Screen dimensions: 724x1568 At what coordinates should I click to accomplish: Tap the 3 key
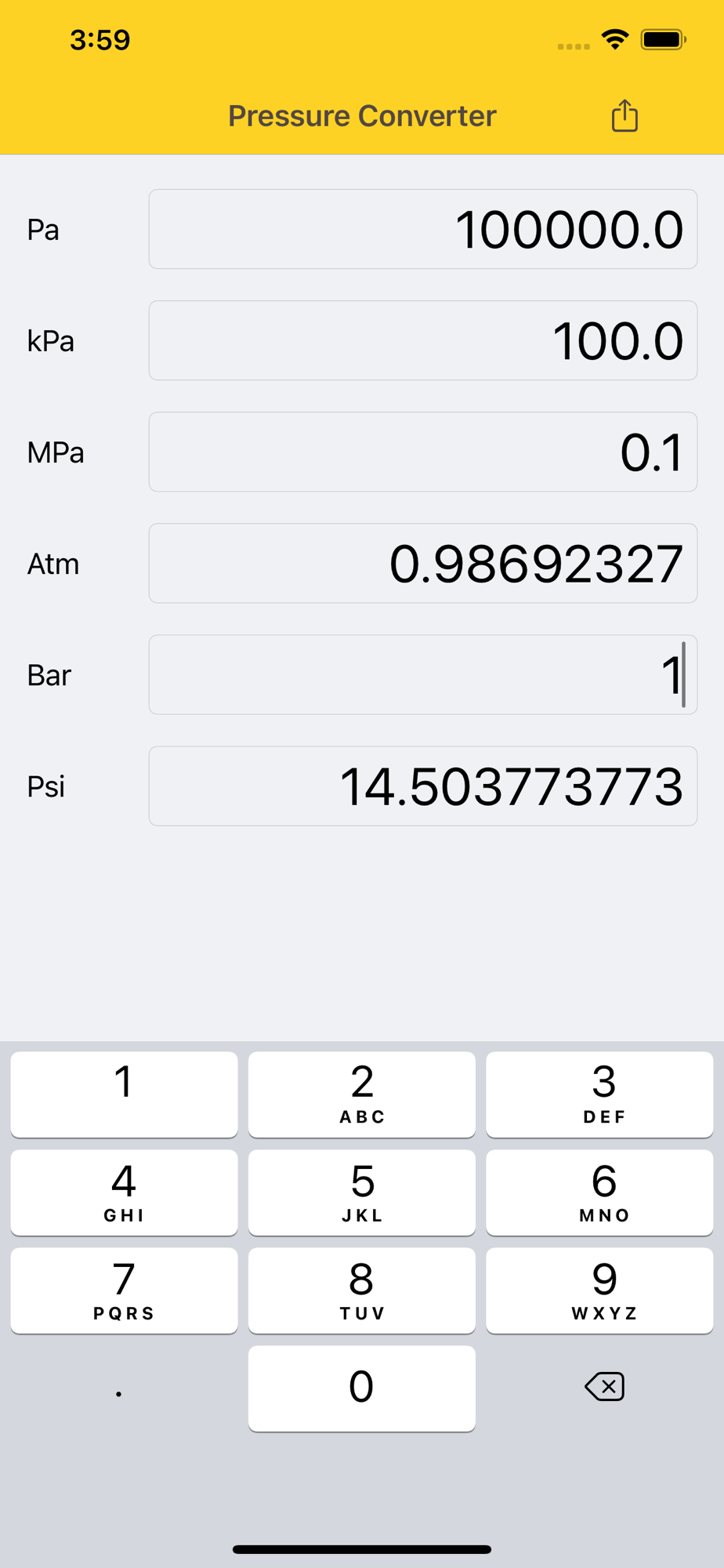tap(599, 1094)
